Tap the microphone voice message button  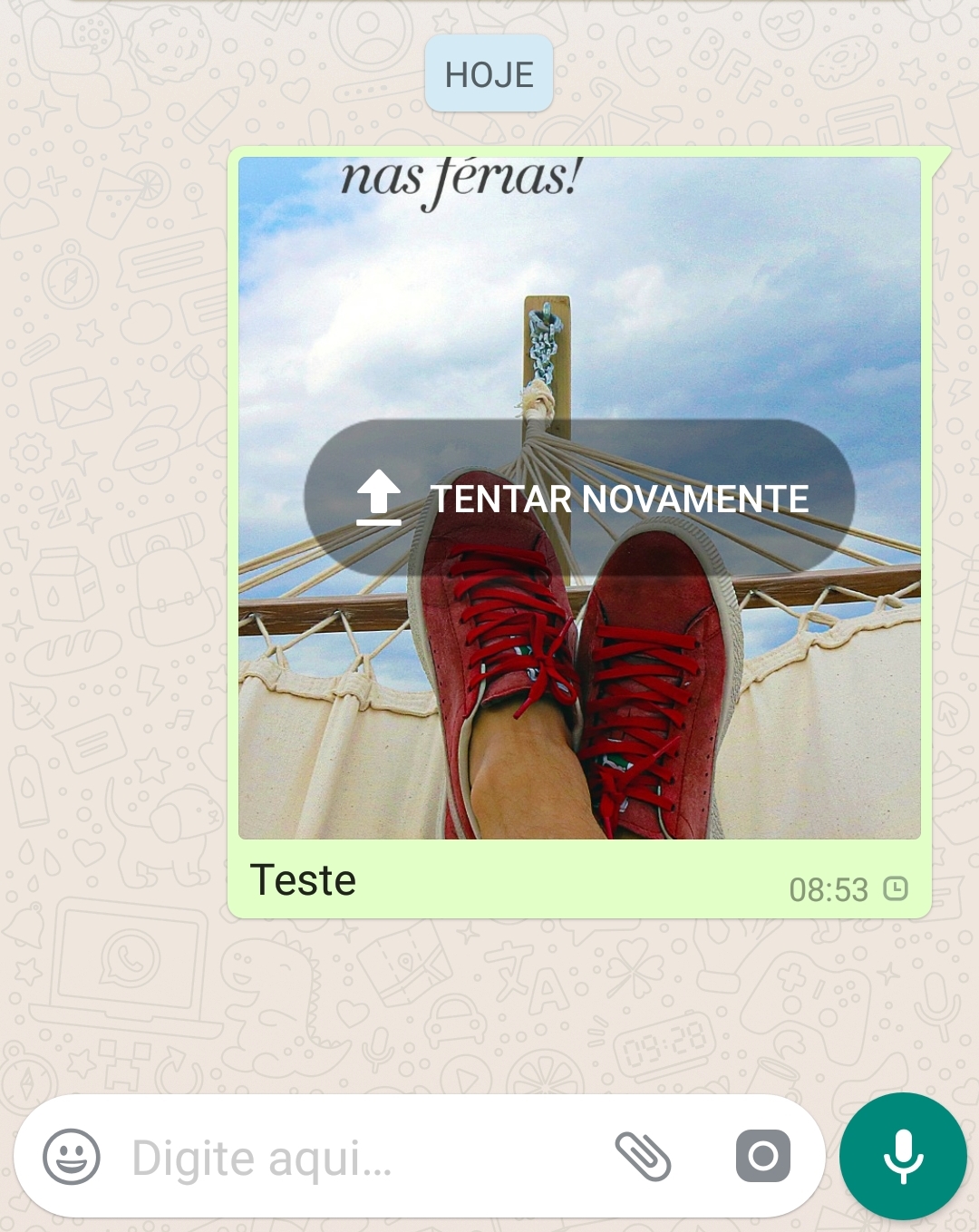point(903,1156)
